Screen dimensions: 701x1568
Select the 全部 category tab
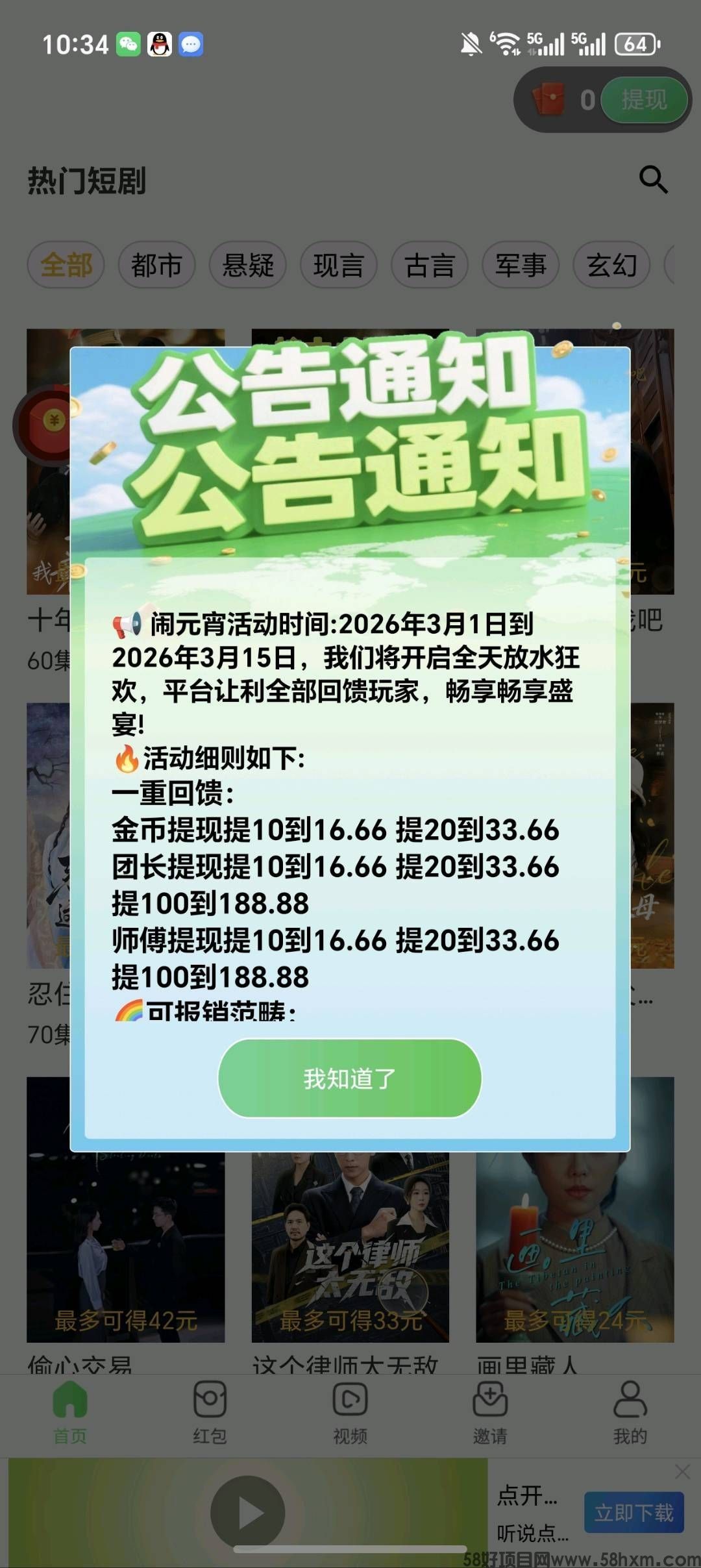pyautogui.click(x=65, y=265)
